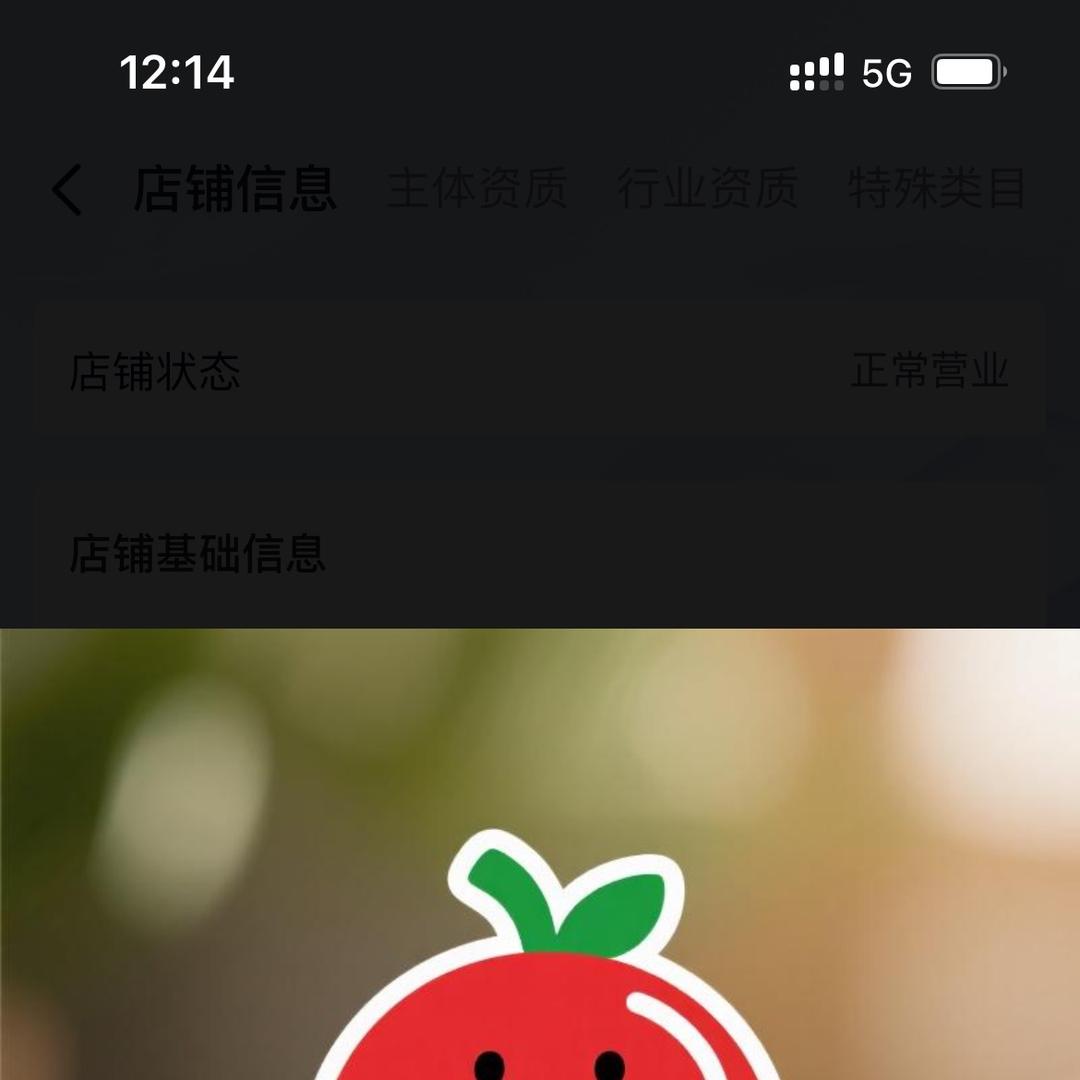Switch to the 行业资质 tab
1080x1080 pixels.
[707, 189]
